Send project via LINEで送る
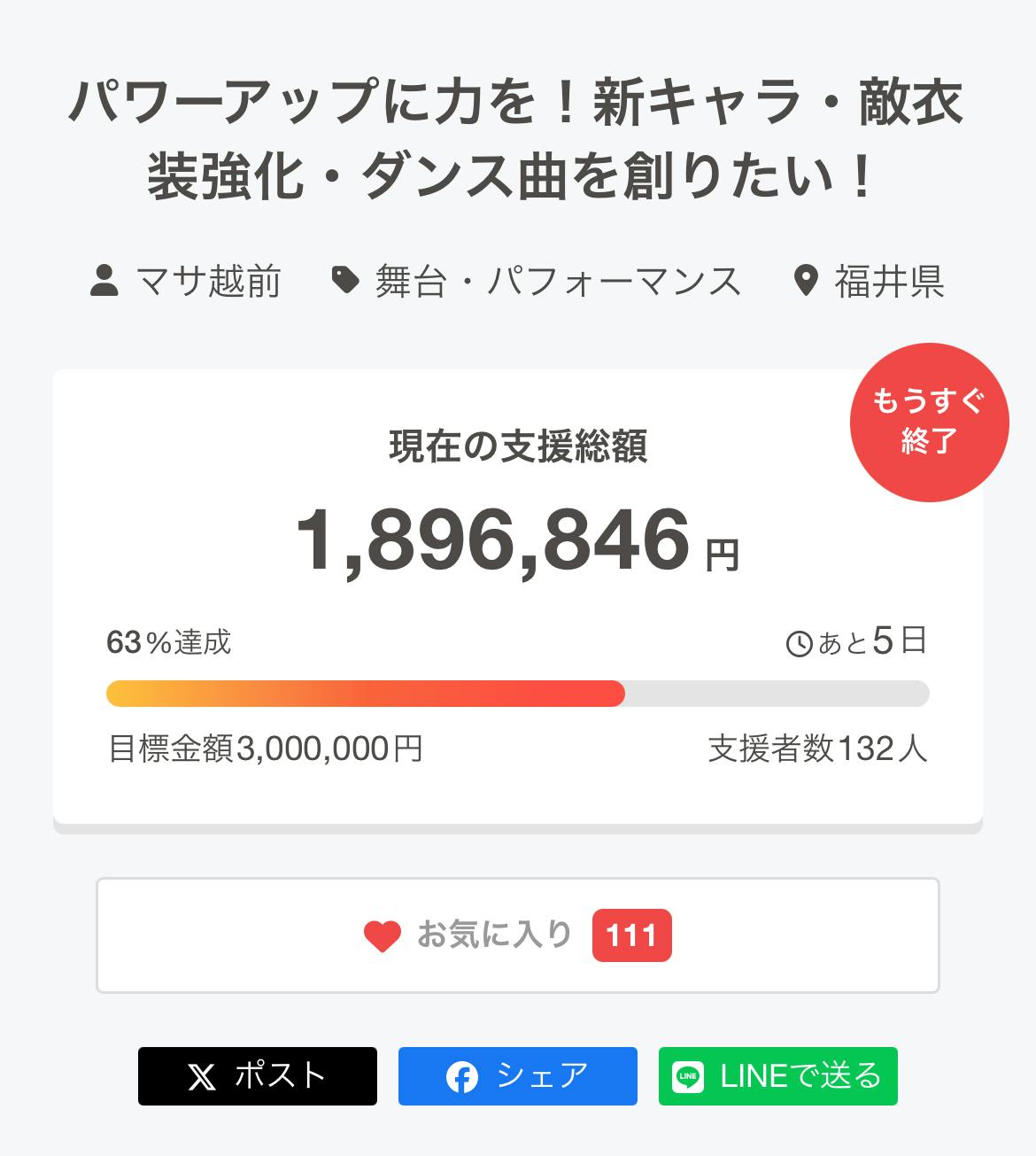Screen dimensions: 1036x1156 point(777,1076)
